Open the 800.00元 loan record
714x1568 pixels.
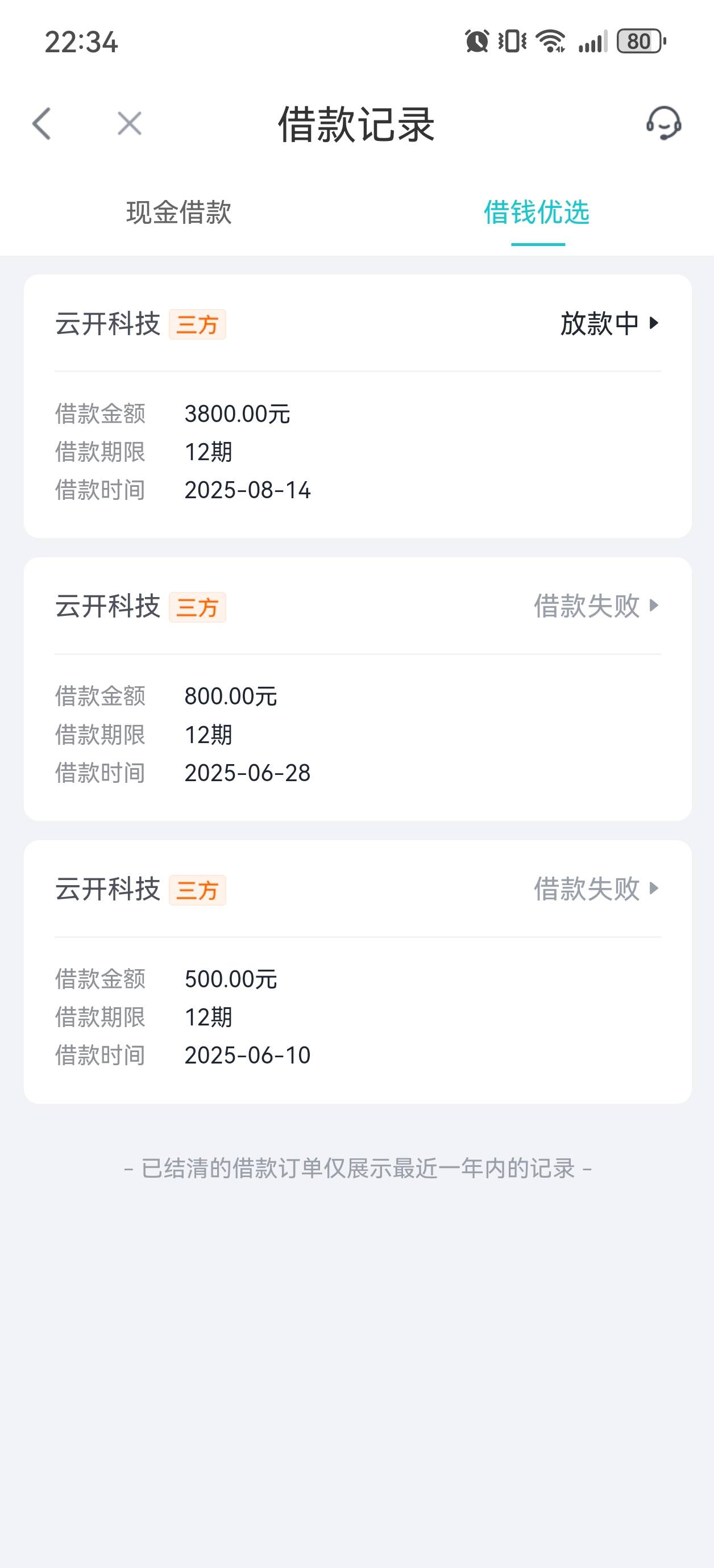click(x=358, y=689)
